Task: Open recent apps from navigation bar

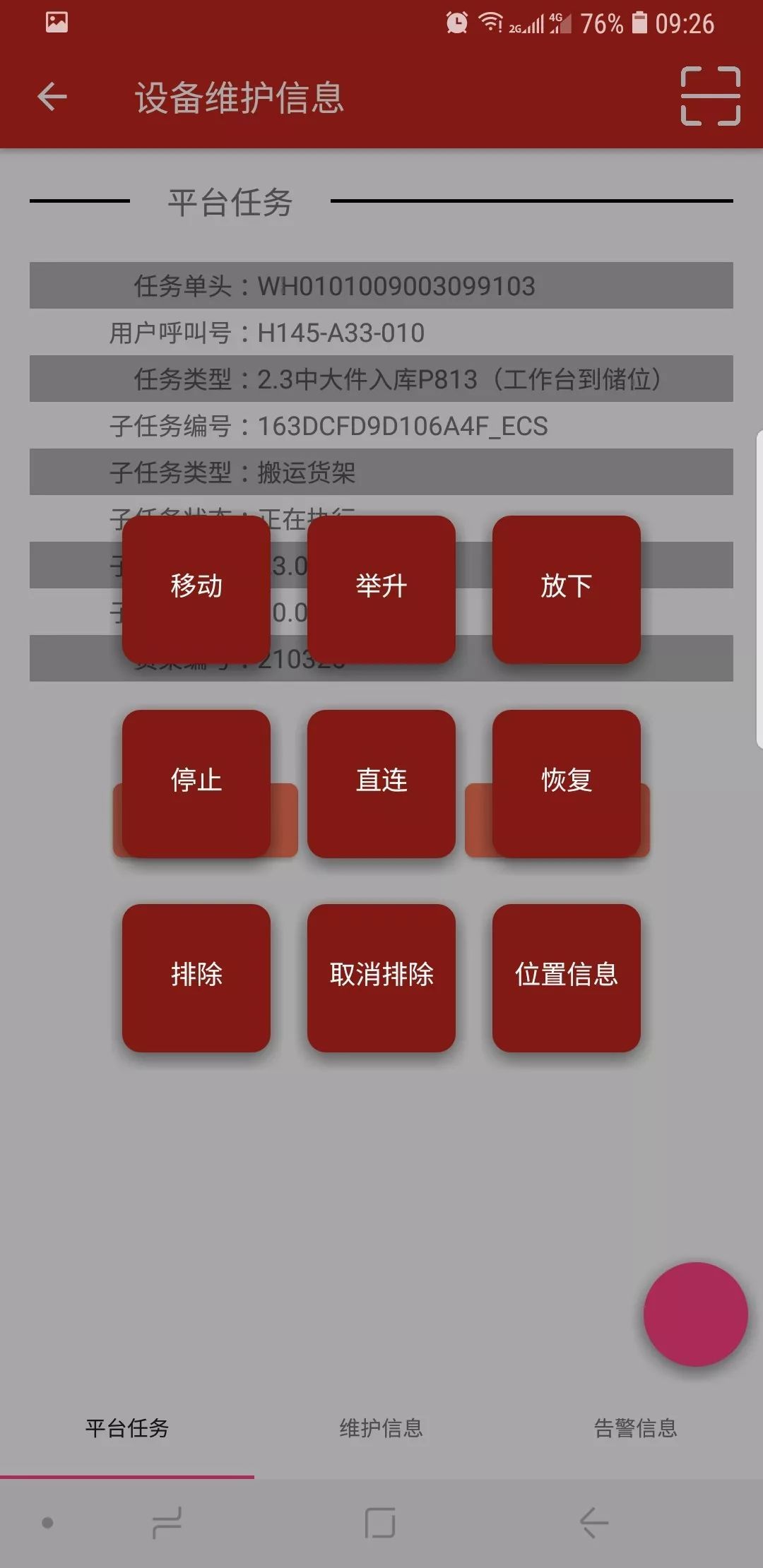Action: pyautogui.click(x=167, y=1522)
